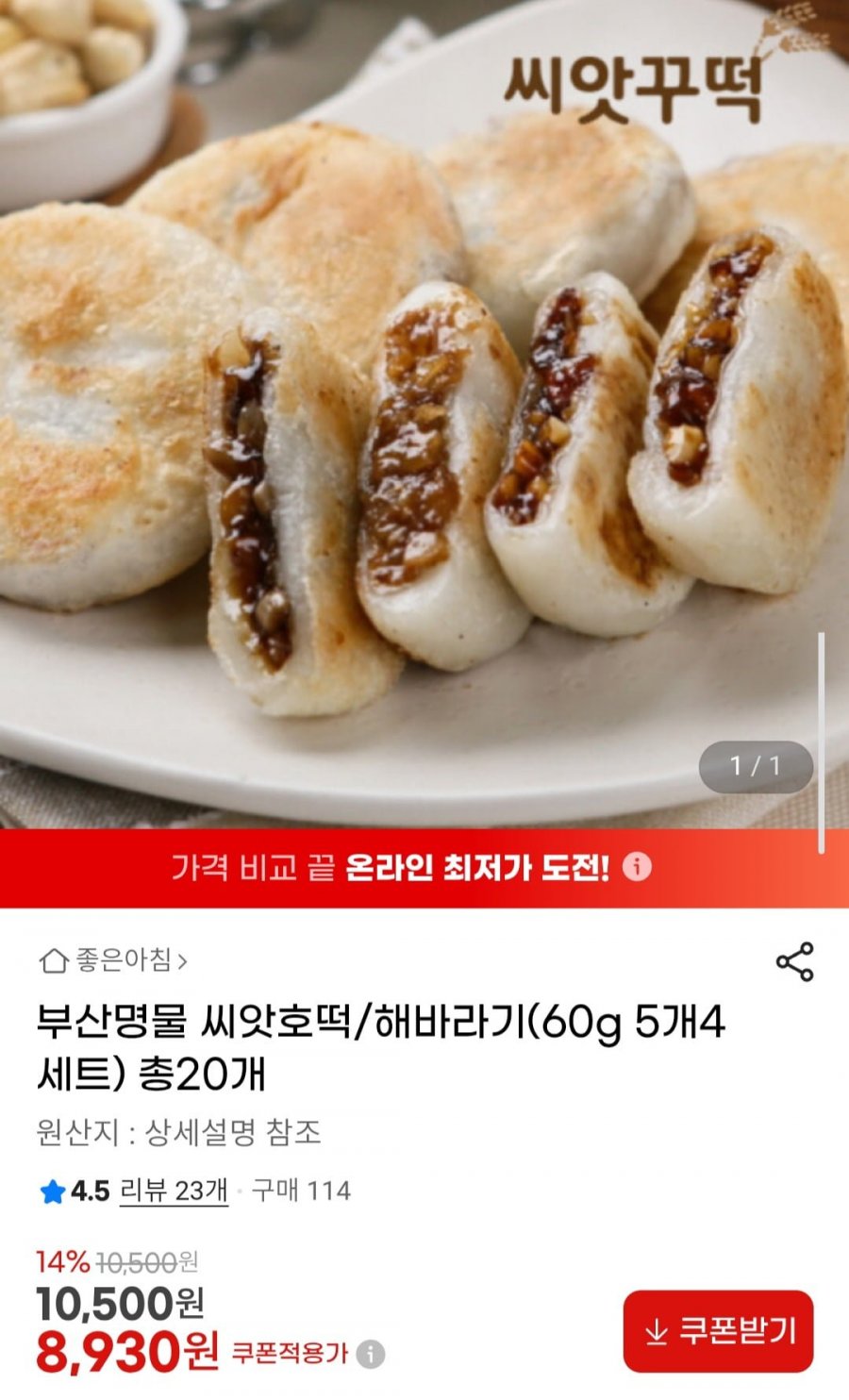849x1400 pixels.
Task: Open the hotteok product image
Action: [x=424, y=414]
